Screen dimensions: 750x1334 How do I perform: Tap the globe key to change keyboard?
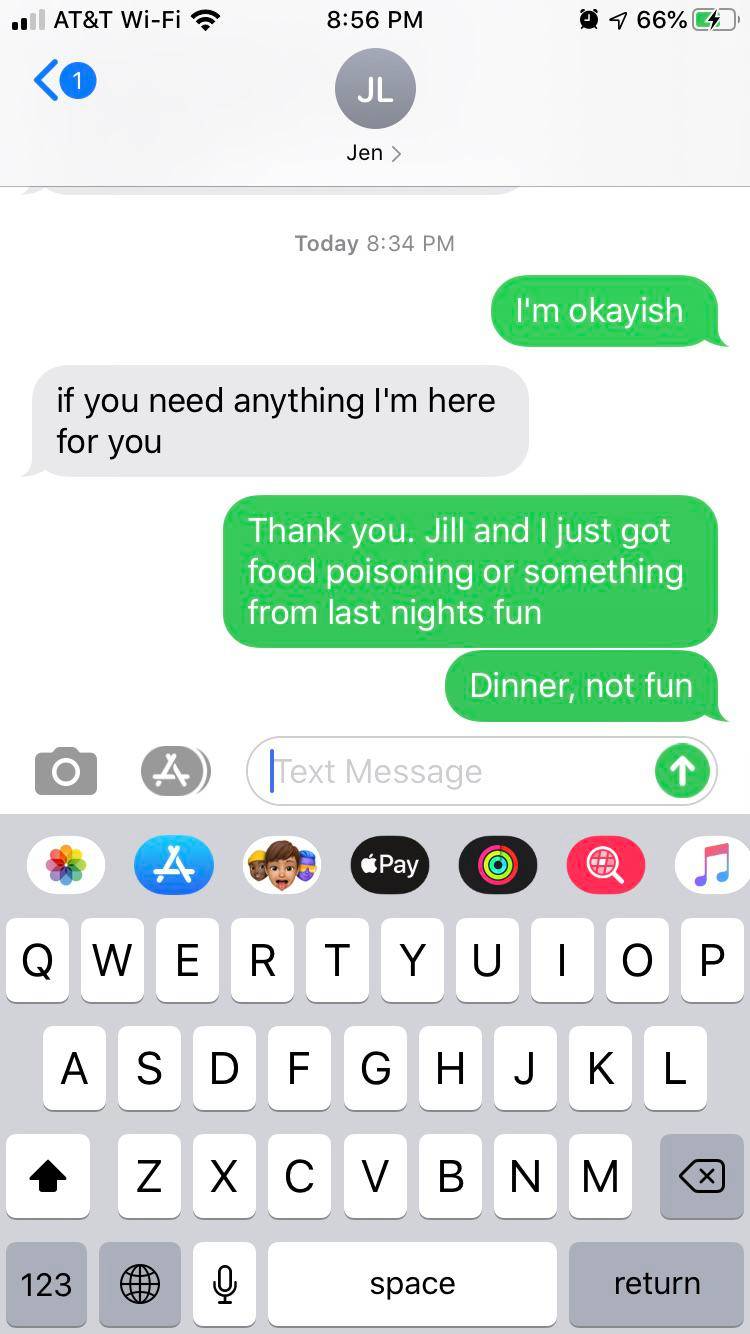click(x=140, y=1284)
